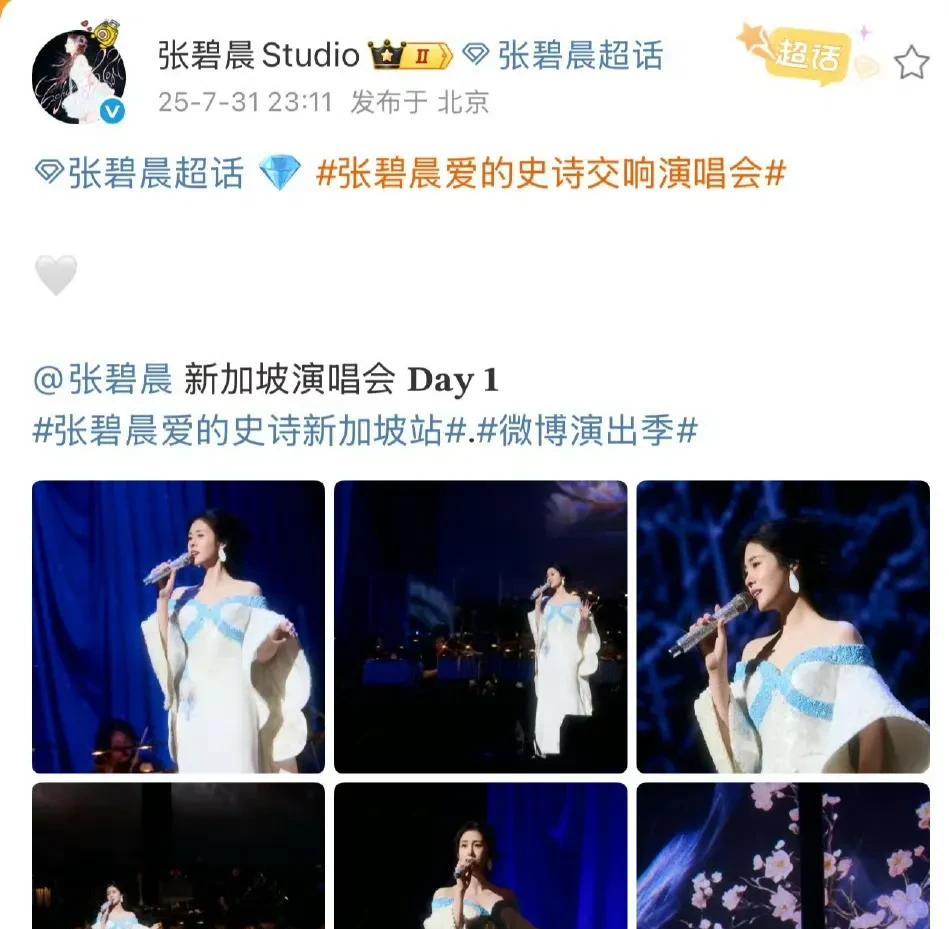The image size is (949, 929).
Task: Open the 张碧晨超话 link beside the username
Action: pos(565,56)
